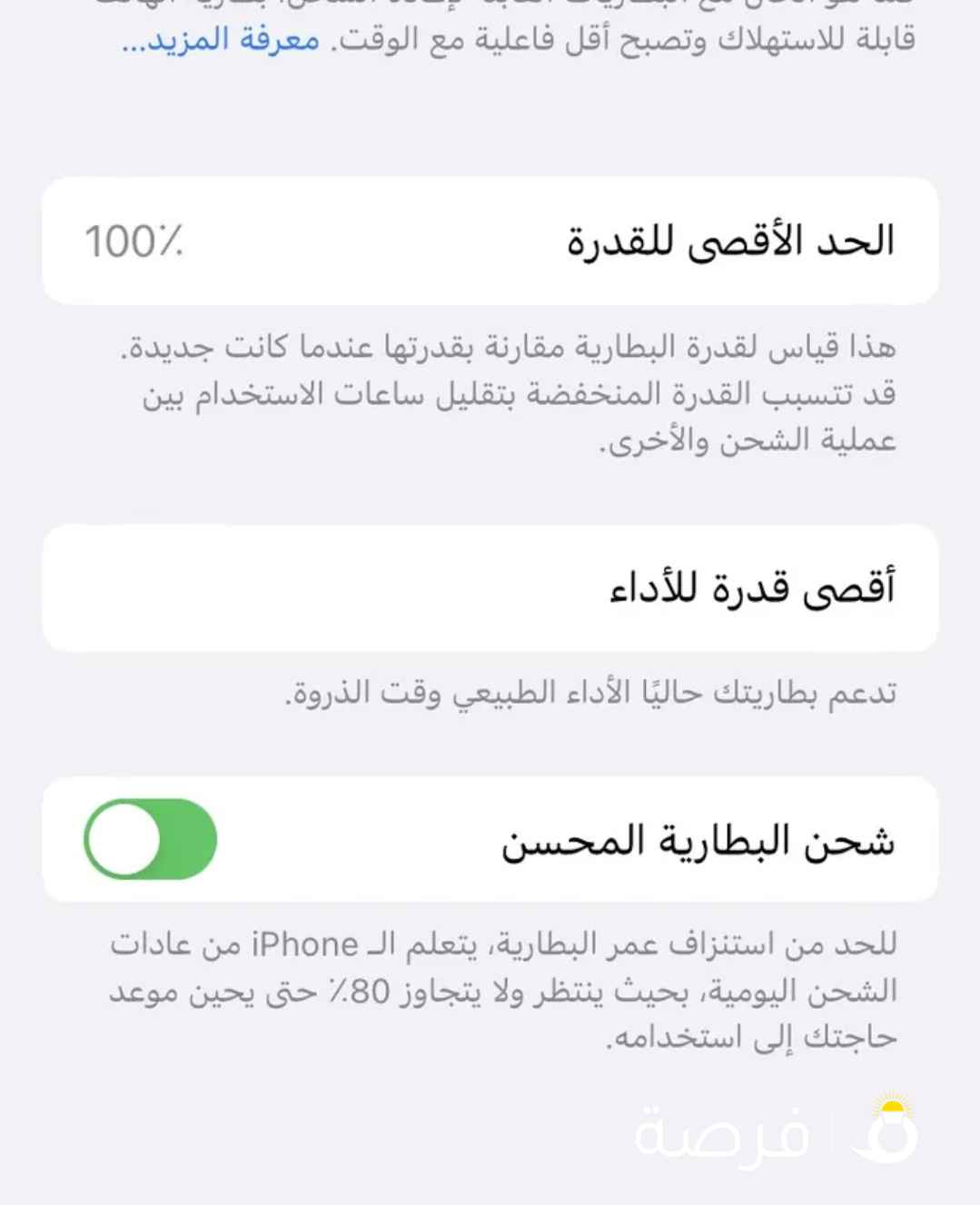Image resolution: width=980 pixels, height=1205 pixels.
Task: Disable the شحن البطارية المحسن toggle
Action: (148, 840)
